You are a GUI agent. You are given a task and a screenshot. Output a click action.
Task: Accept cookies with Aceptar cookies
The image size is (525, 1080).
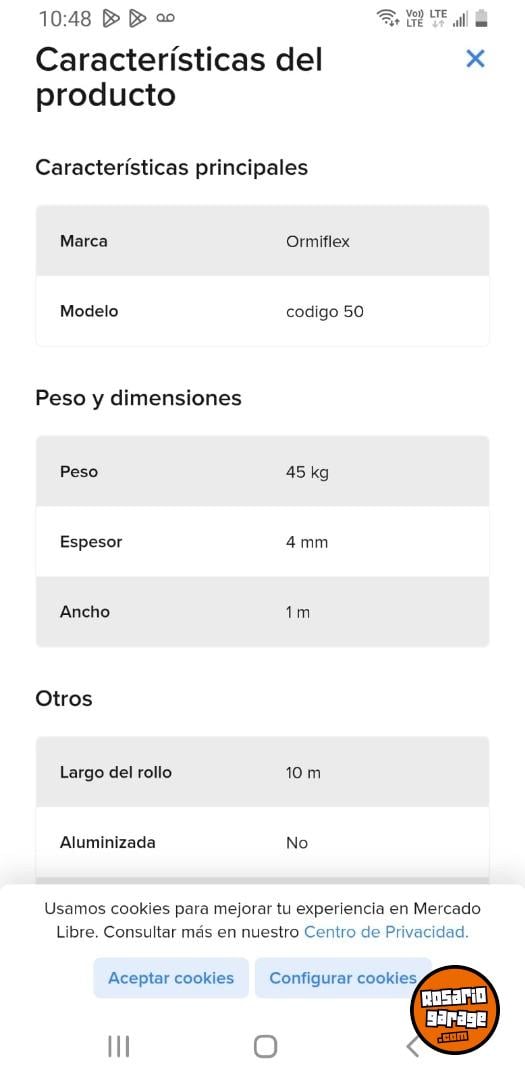click(171, 978)
